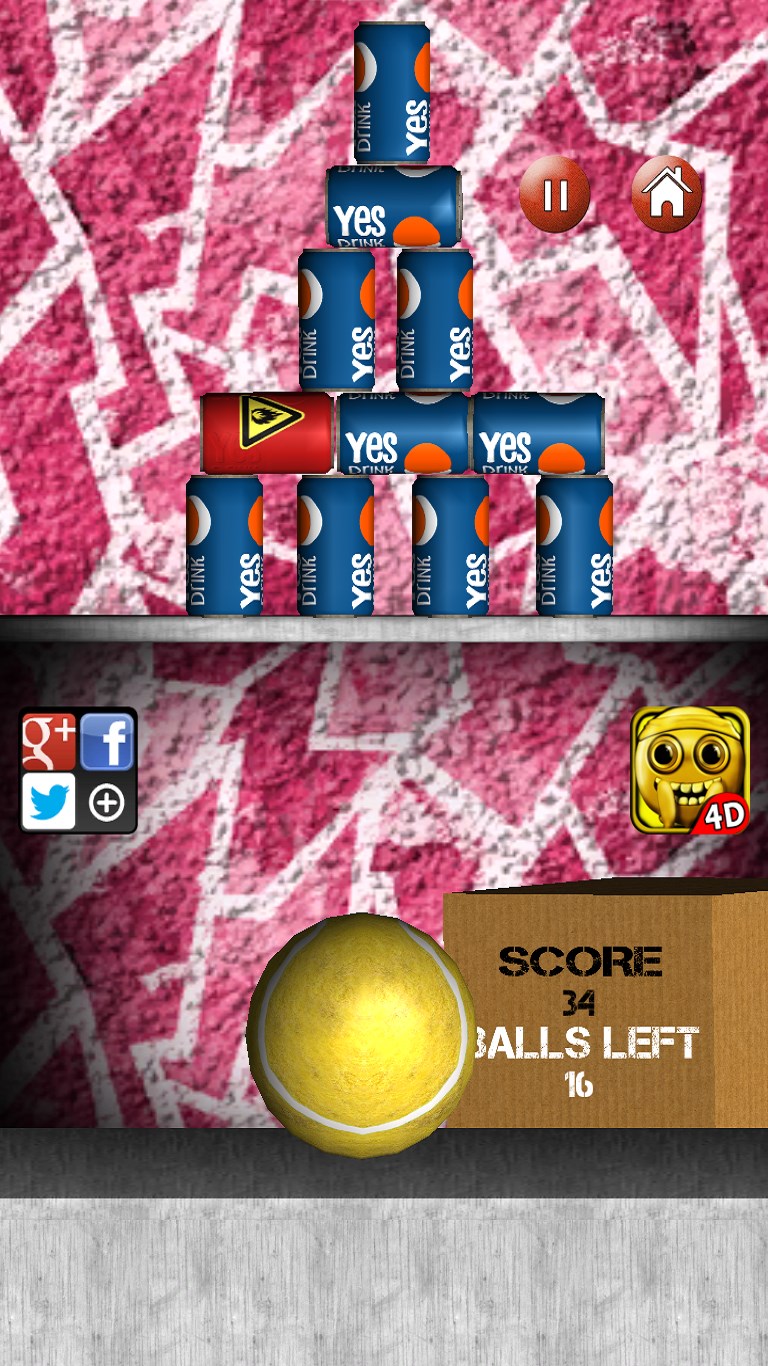Tap the yellow tennis ball
The width and height of the screenshot is (768, 1366).
click(360, 1035)
